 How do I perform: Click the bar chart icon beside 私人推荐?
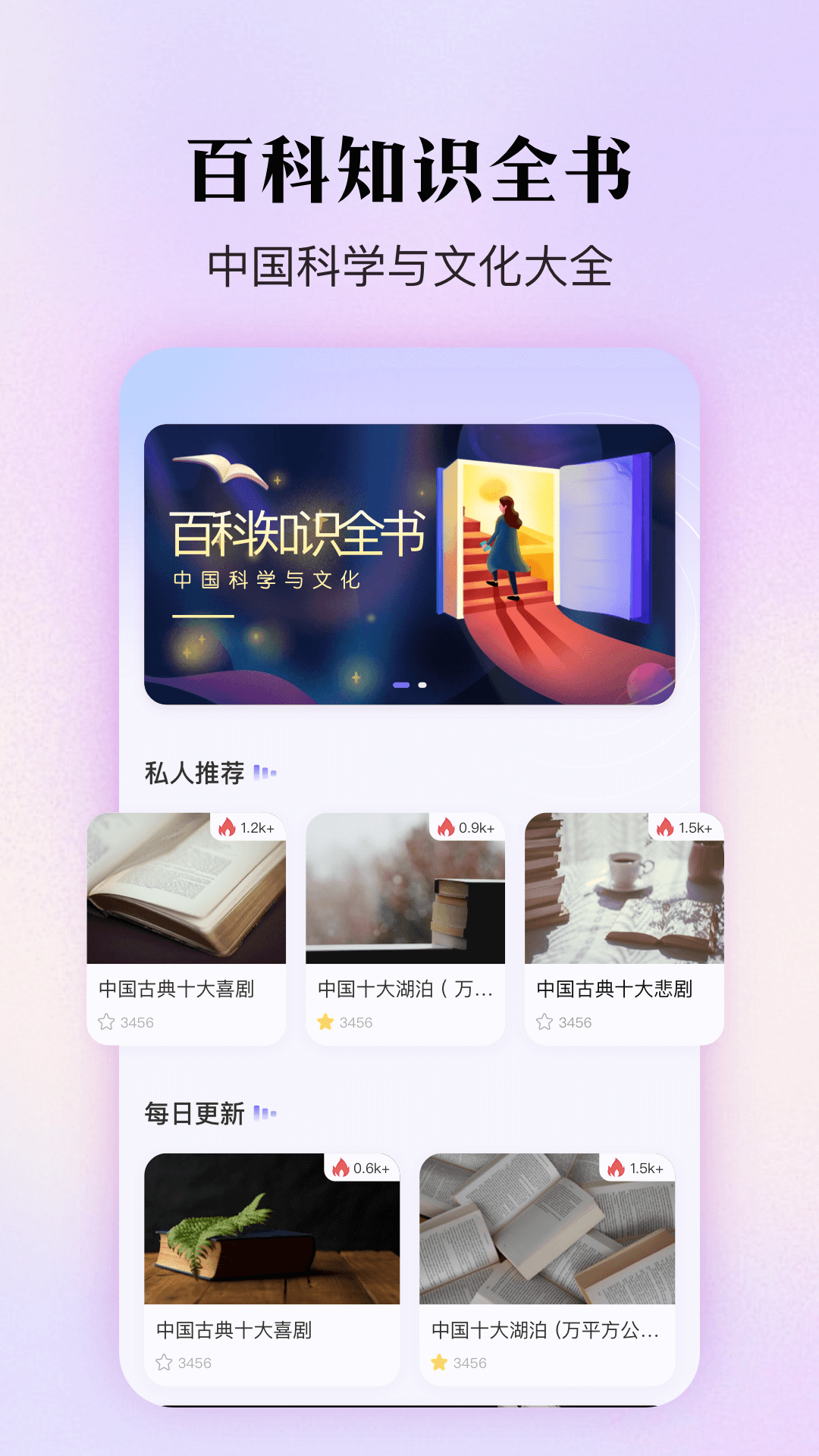265,773
